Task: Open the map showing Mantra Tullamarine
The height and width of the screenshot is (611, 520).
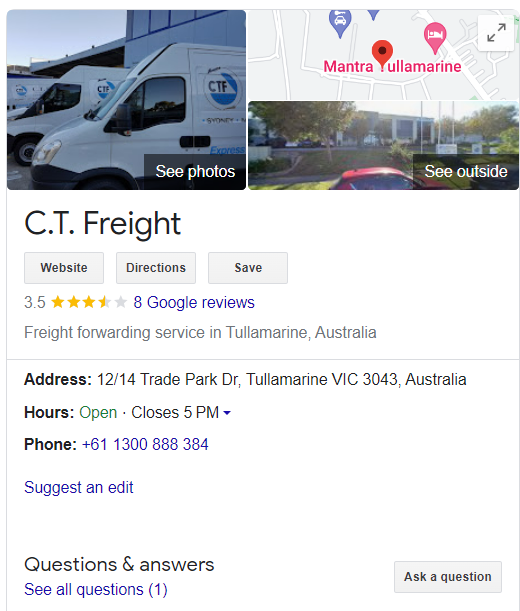Action: 384,55
